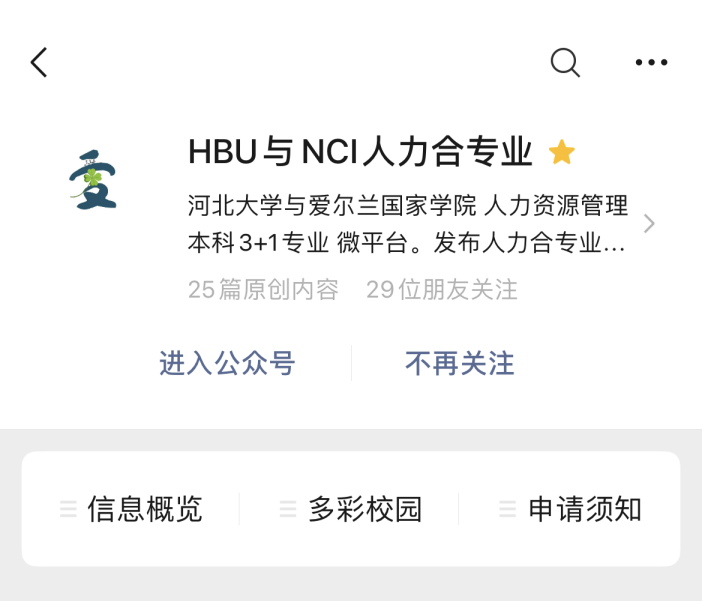
Task: View the account avatar image
Action: [x=93, y=181]
